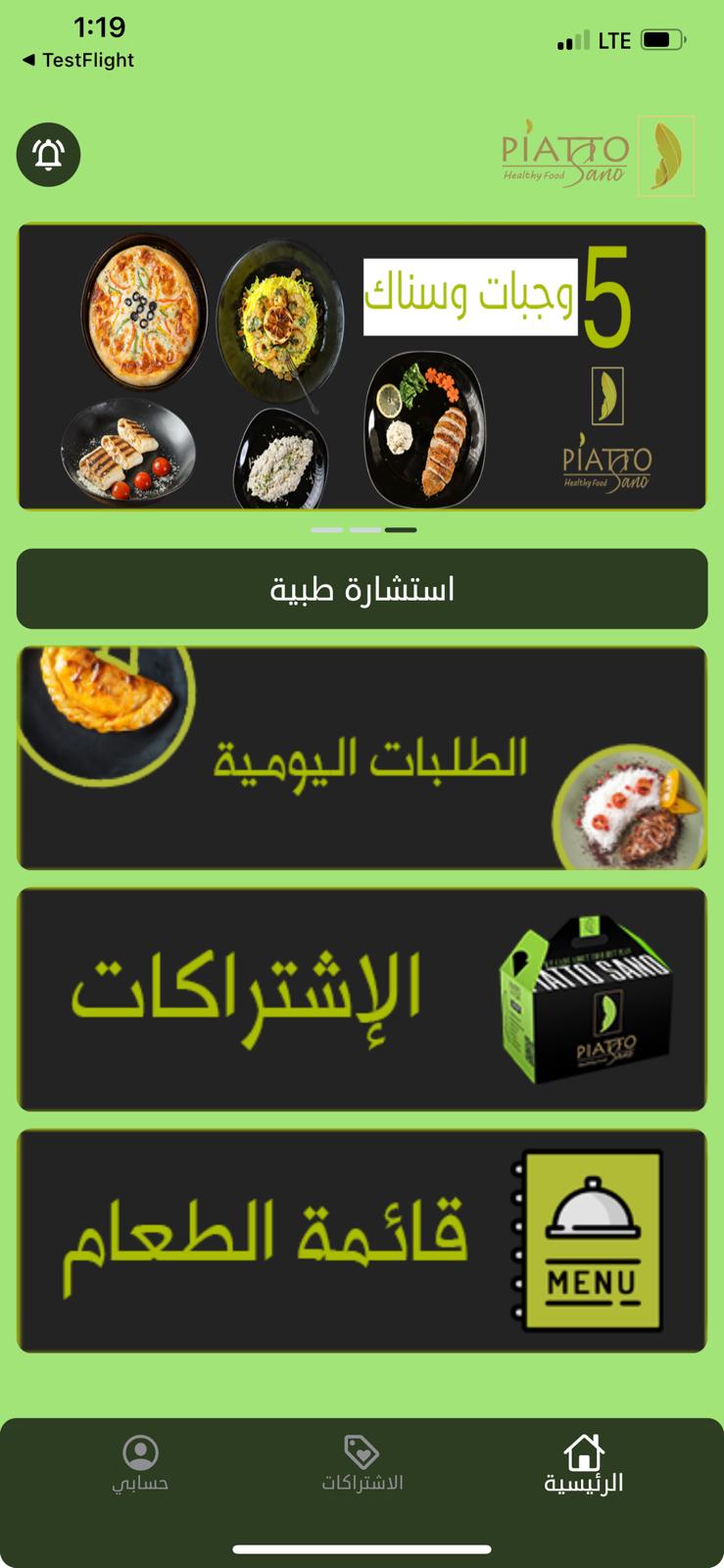Tap the استشارة طبية button
The height and width of the screenshot is (1568, 724).
click(x=362, y=589)
